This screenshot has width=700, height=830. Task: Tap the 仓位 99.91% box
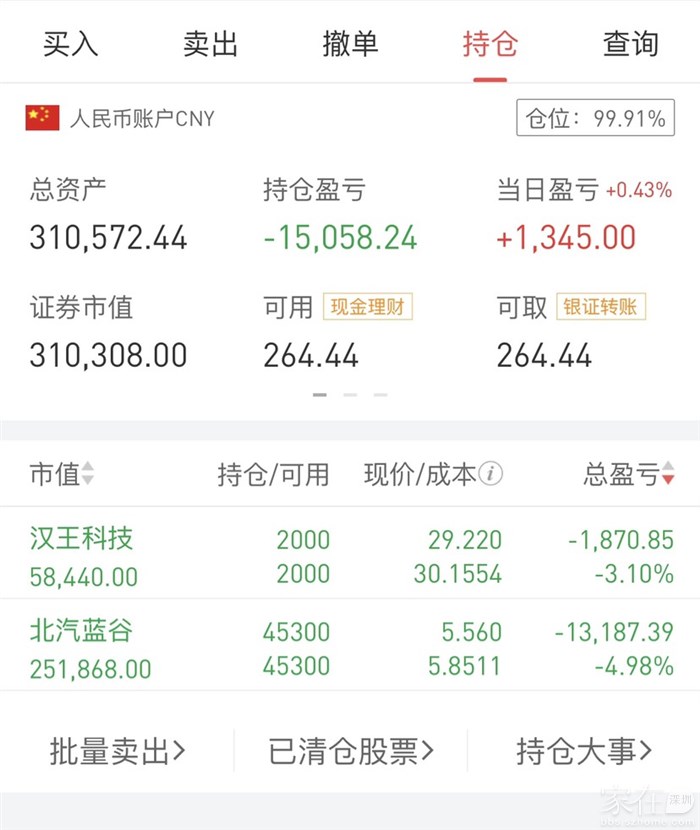pos(594,119)
